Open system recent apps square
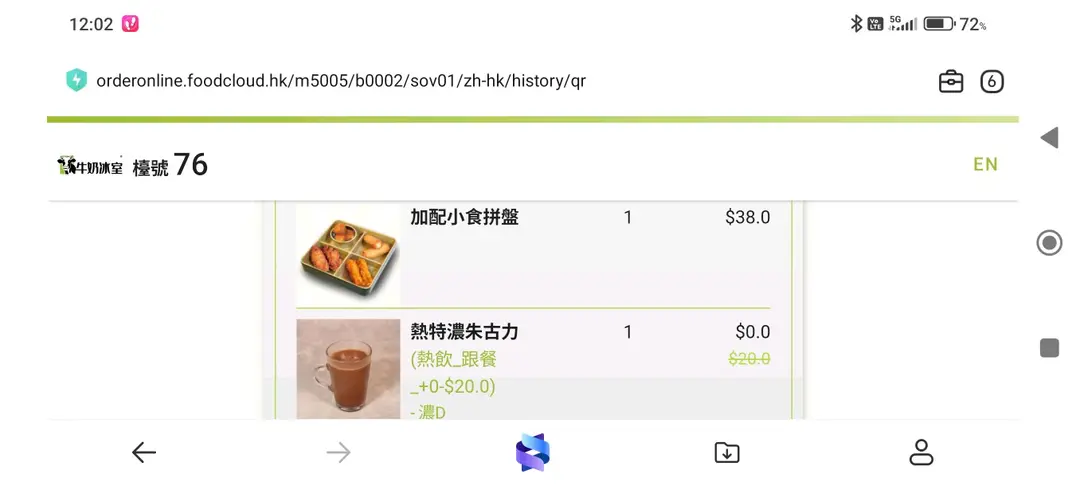Screen dimensions: 1080x486 tap(1049, 348)
